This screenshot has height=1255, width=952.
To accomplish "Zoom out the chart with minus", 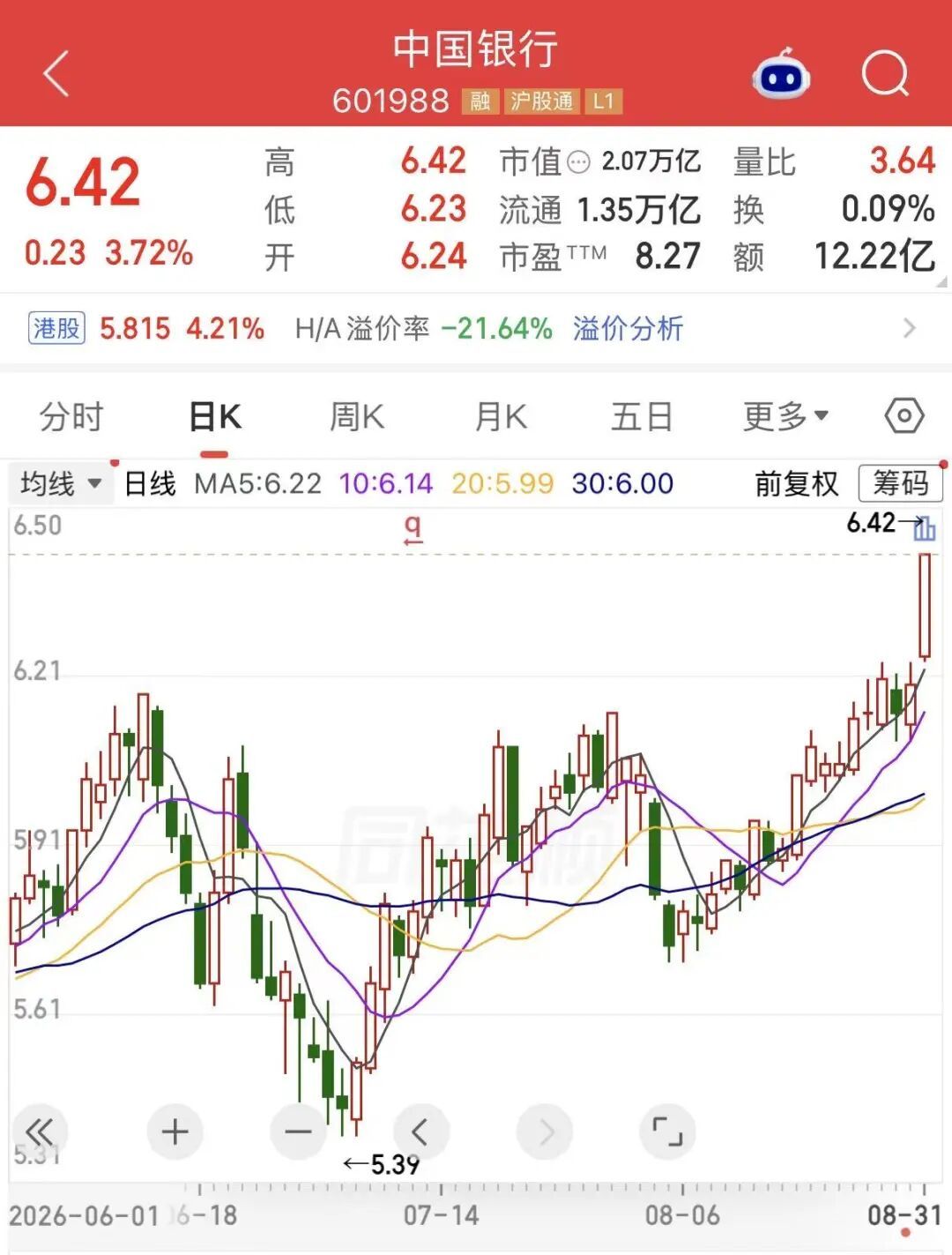I will pyautogui.click(x=298, y=1132).
